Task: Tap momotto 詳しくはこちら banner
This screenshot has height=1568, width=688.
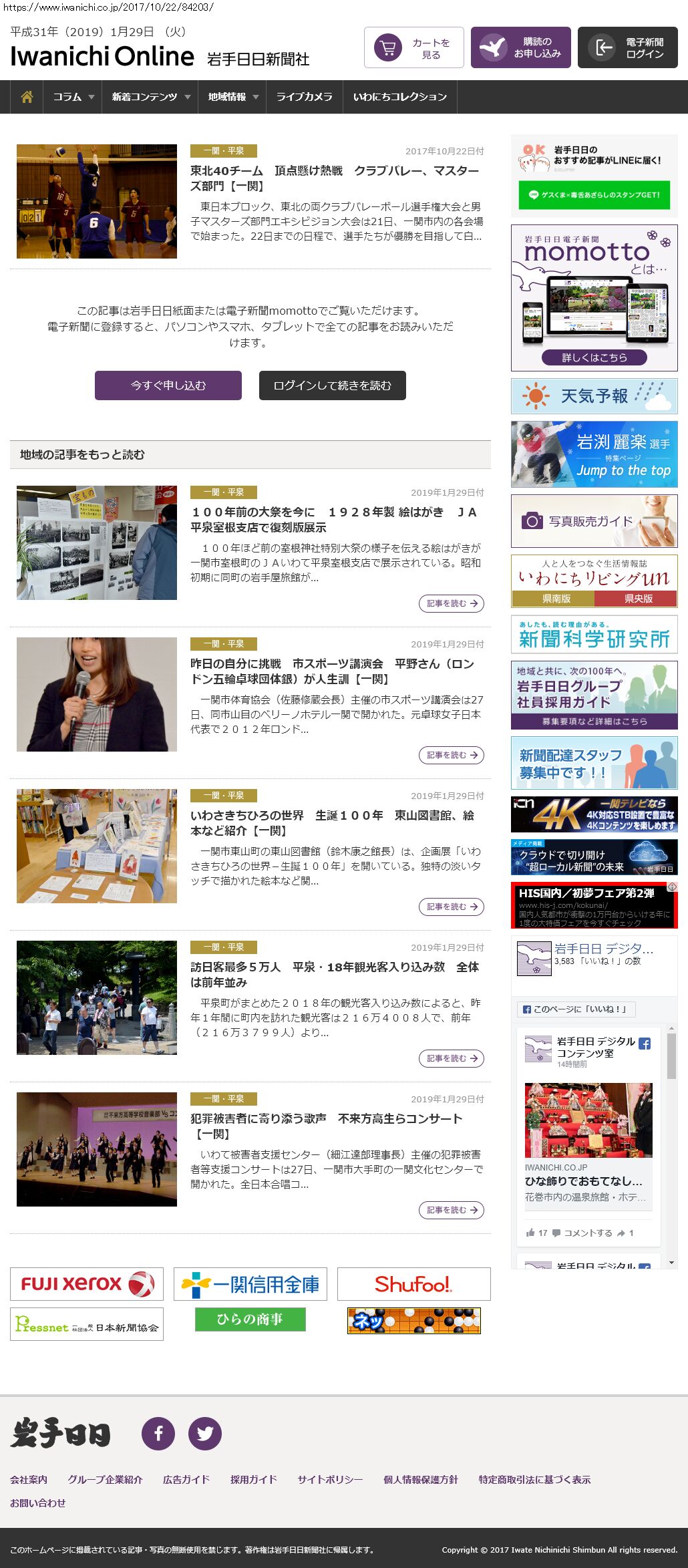Action: (x=594, y=357)
